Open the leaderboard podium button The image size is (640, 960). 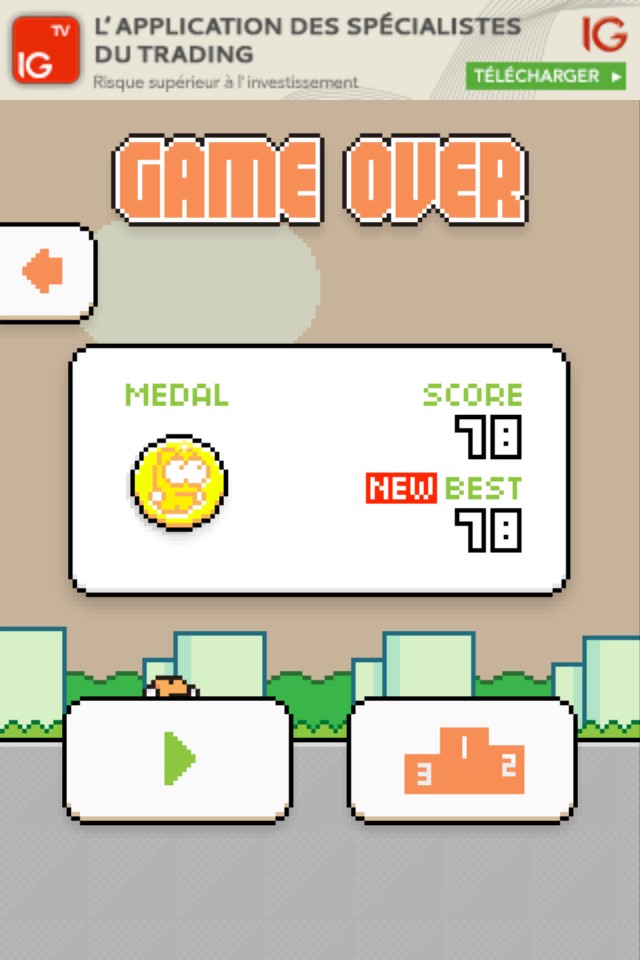pos(463,761)
